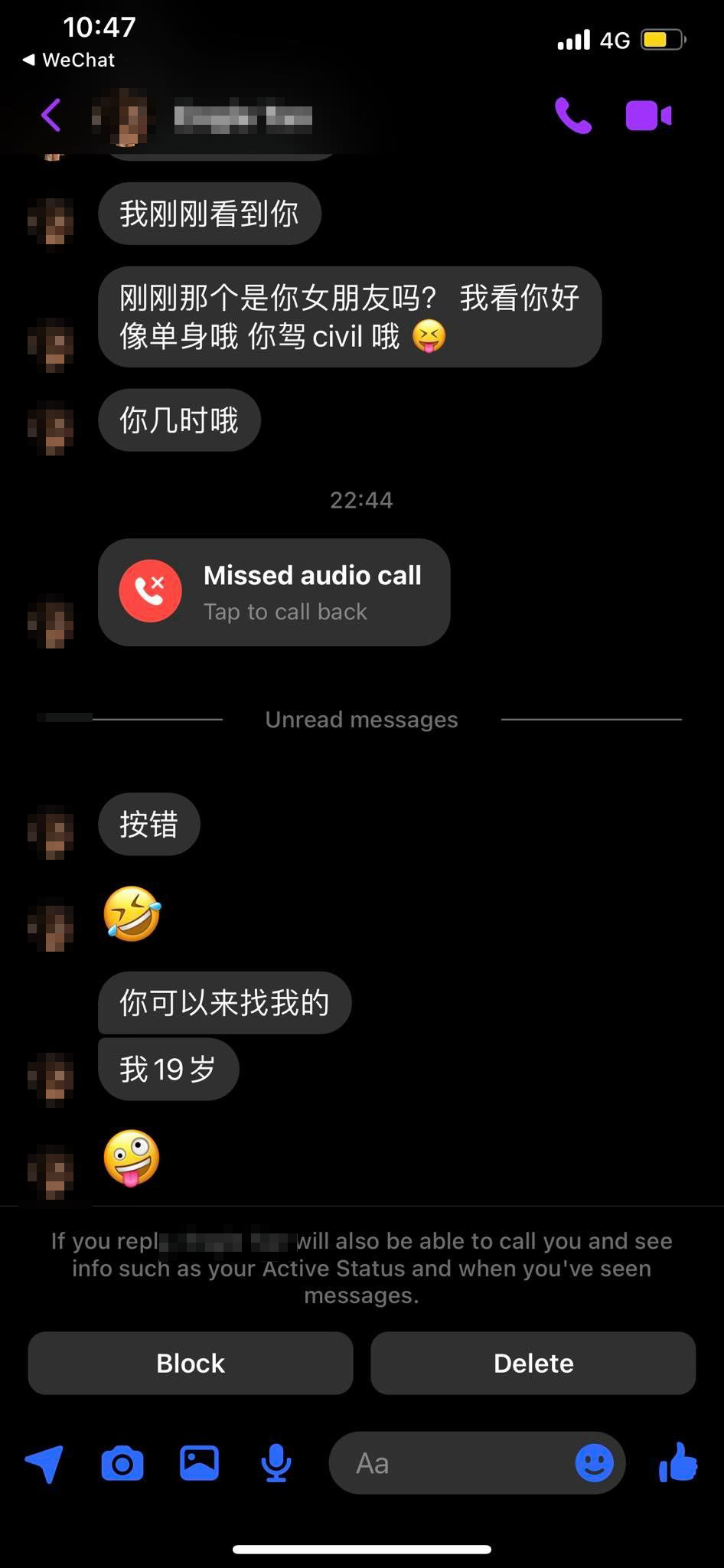Screen dimensions: 724x1568
Task: Return to WeChat via the status bar link
Action: [69, 60]
